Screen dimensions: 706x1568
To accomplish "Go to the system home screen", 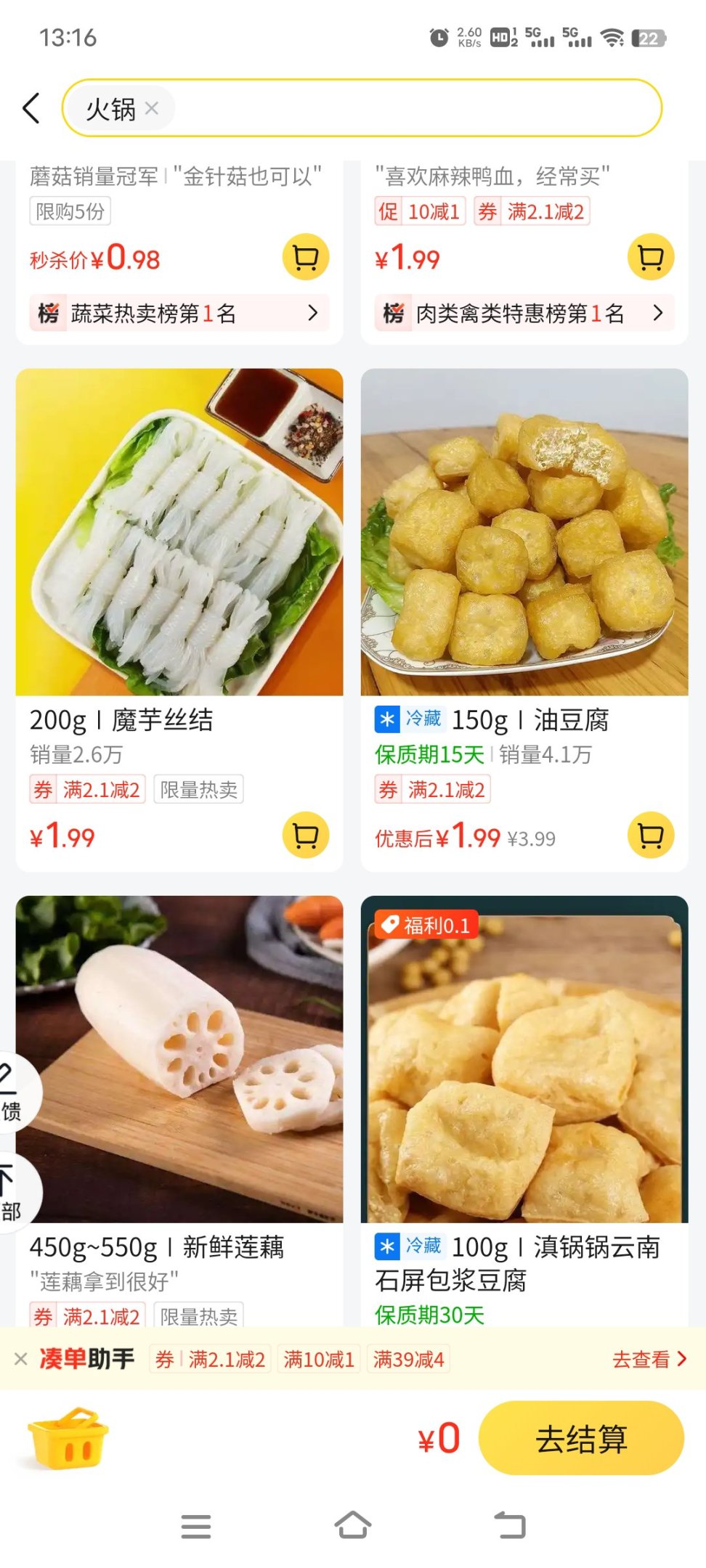I will point(353,1525).
